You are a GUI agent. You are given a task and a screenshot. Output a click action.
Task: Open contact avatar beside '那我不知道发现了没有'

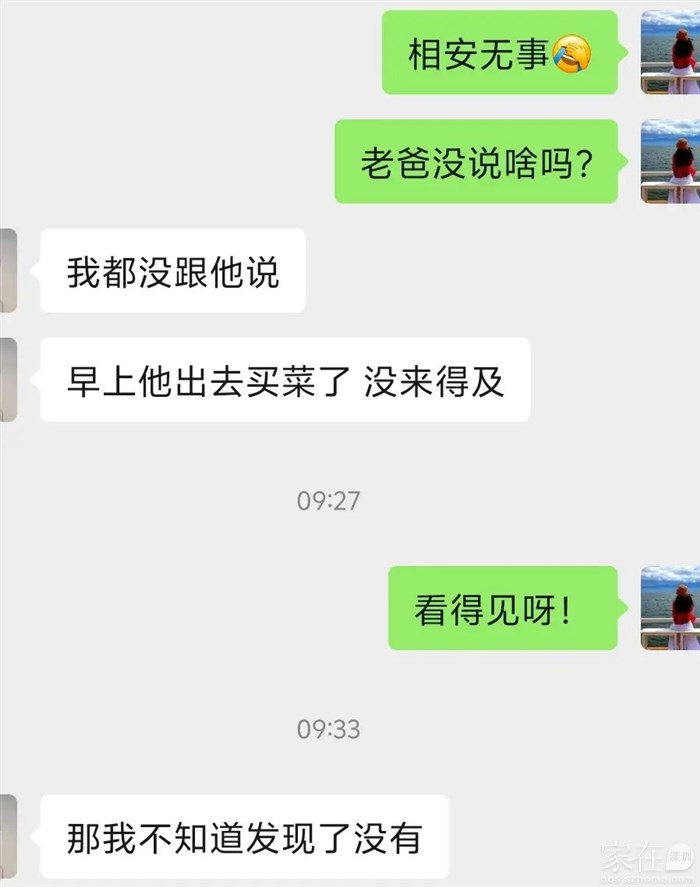pyautogui.click(x=8, y=836)
